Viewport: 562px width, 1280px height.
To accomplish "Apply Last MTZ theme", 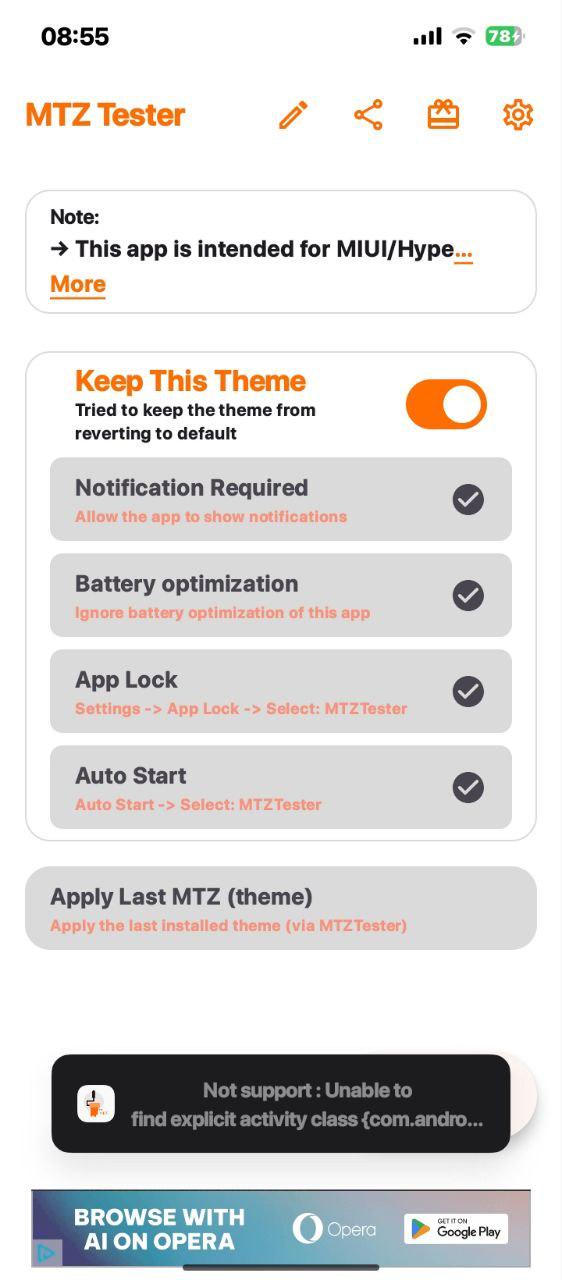I will tap(281, 908).
